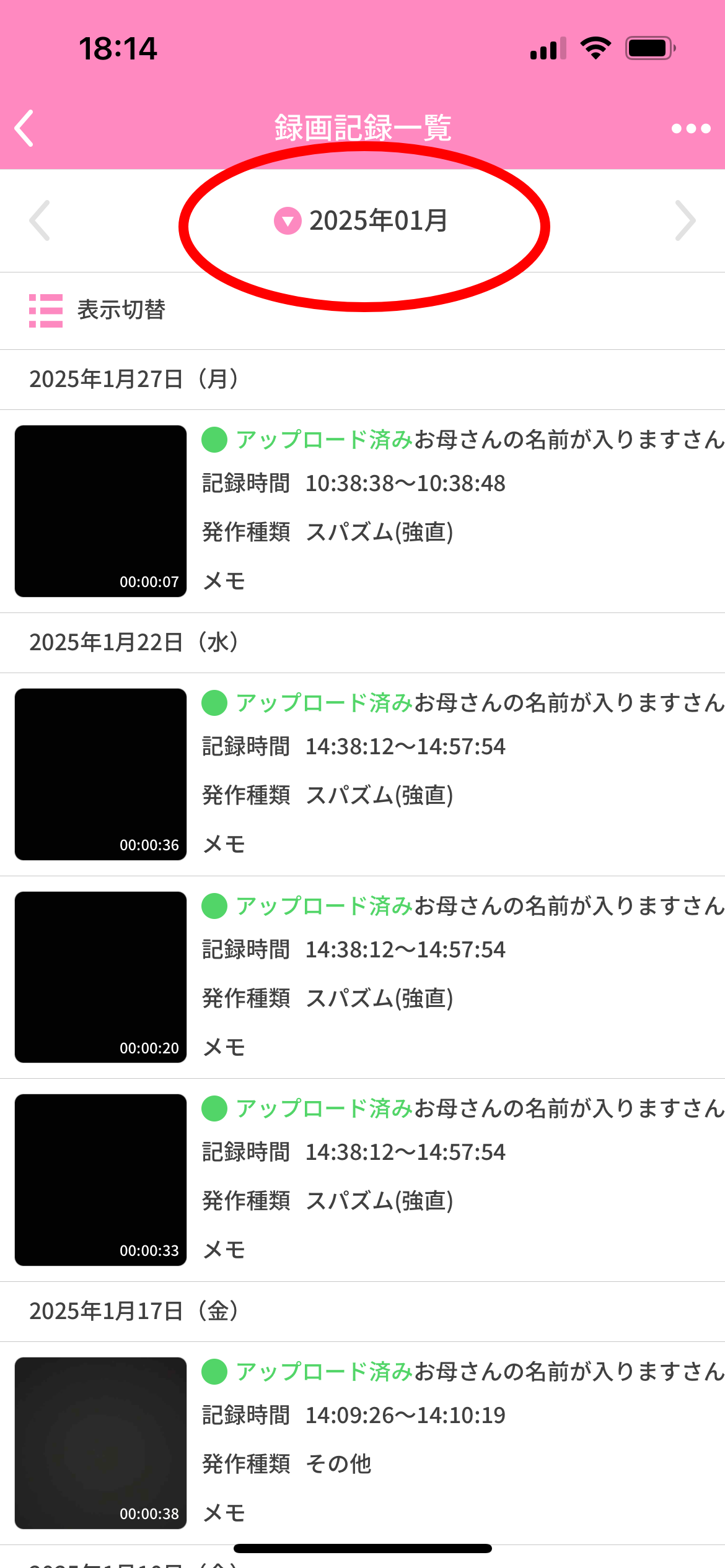
Task: Go to the previous month
Action: pyautogui.click(x=40, y=220)
